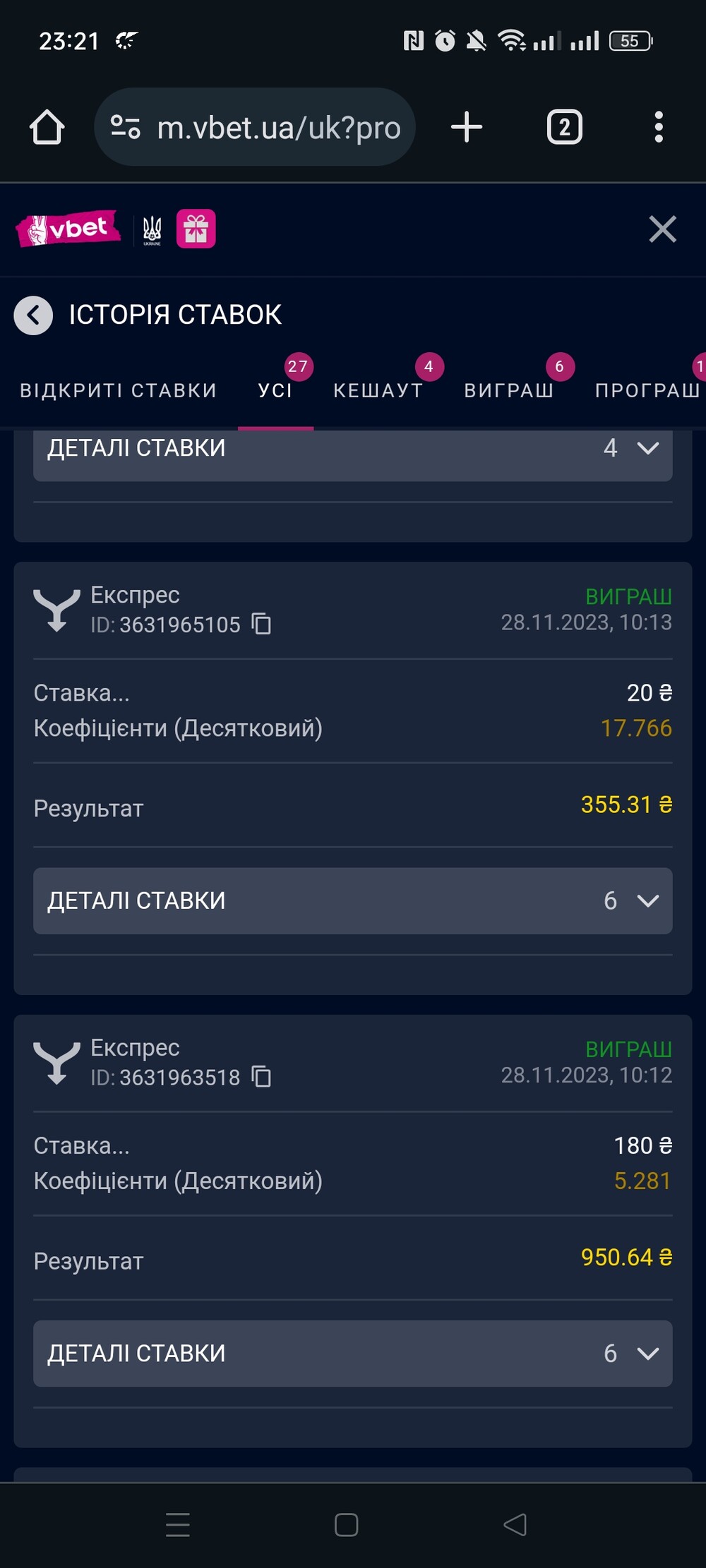Image resolution: width=706 pixels, height=1568 pixels.
Task: Open the browser overflow menu
Action: (658, 128)
